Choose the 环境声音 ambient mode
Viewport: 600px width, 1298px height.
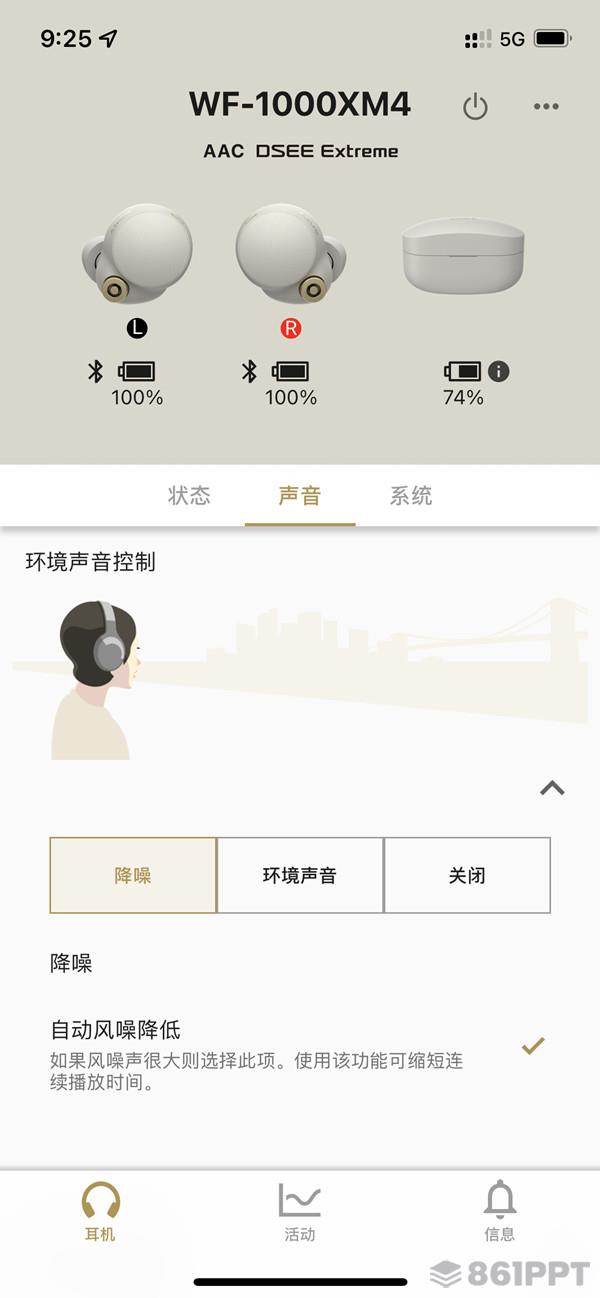(x=300, y=875)
